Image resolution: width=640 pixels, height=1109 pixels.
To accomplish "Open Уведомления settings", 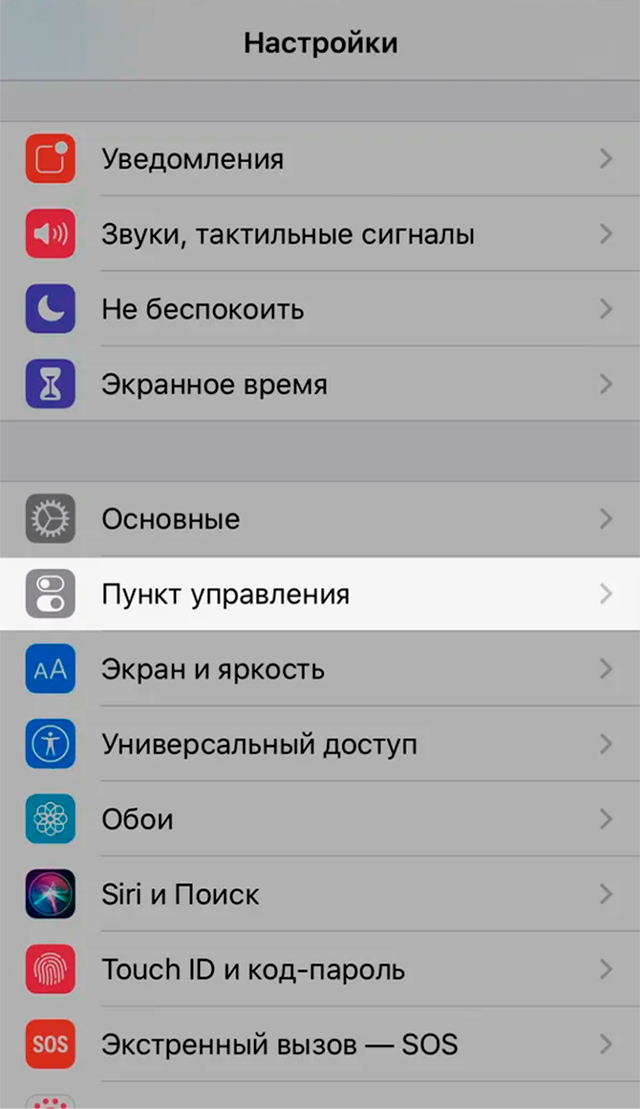I will (x=192, y=159).
